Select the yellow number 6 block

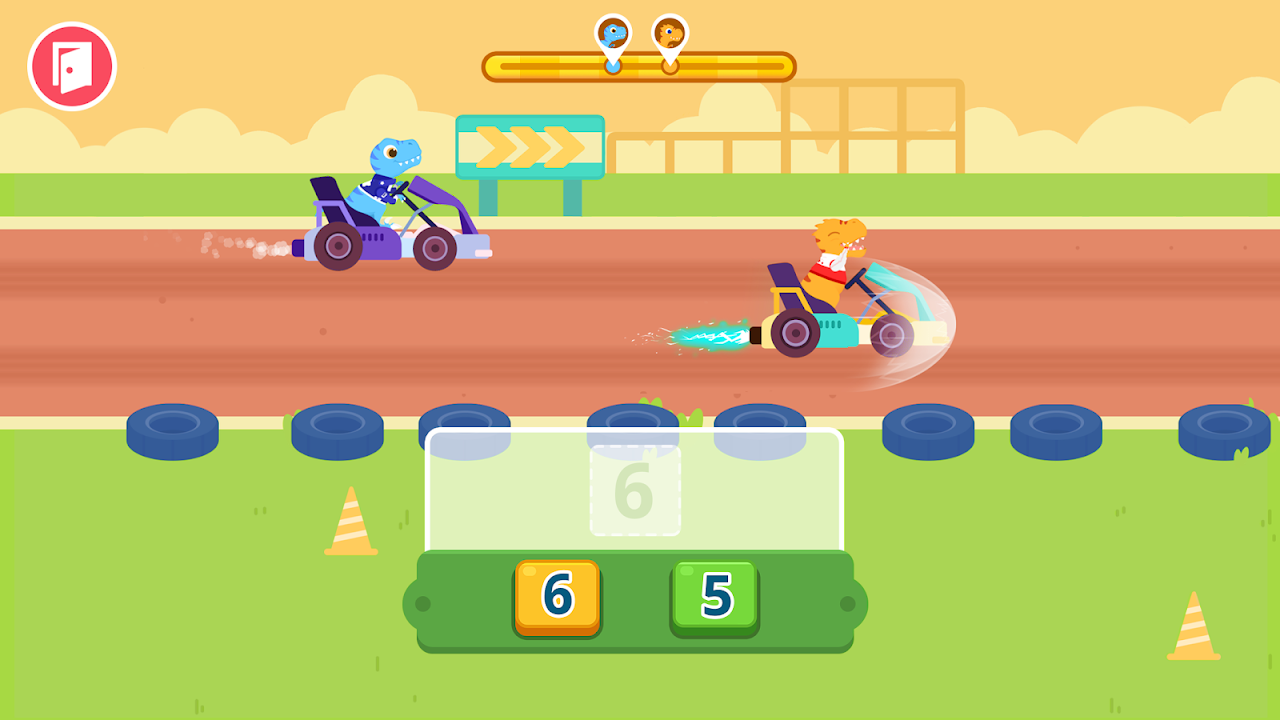click(x=557, y=596)
